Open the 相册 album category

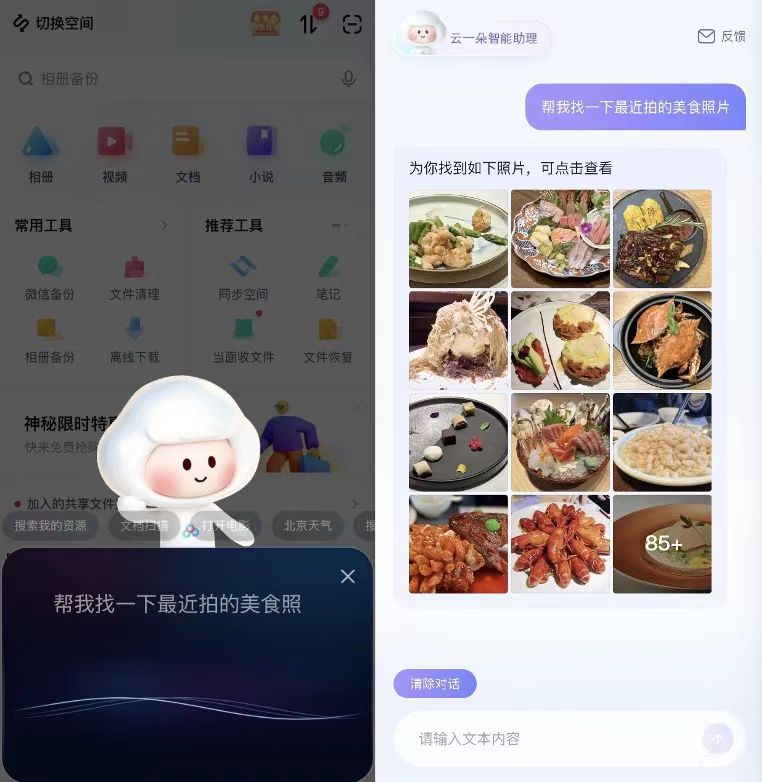[40, 154]
